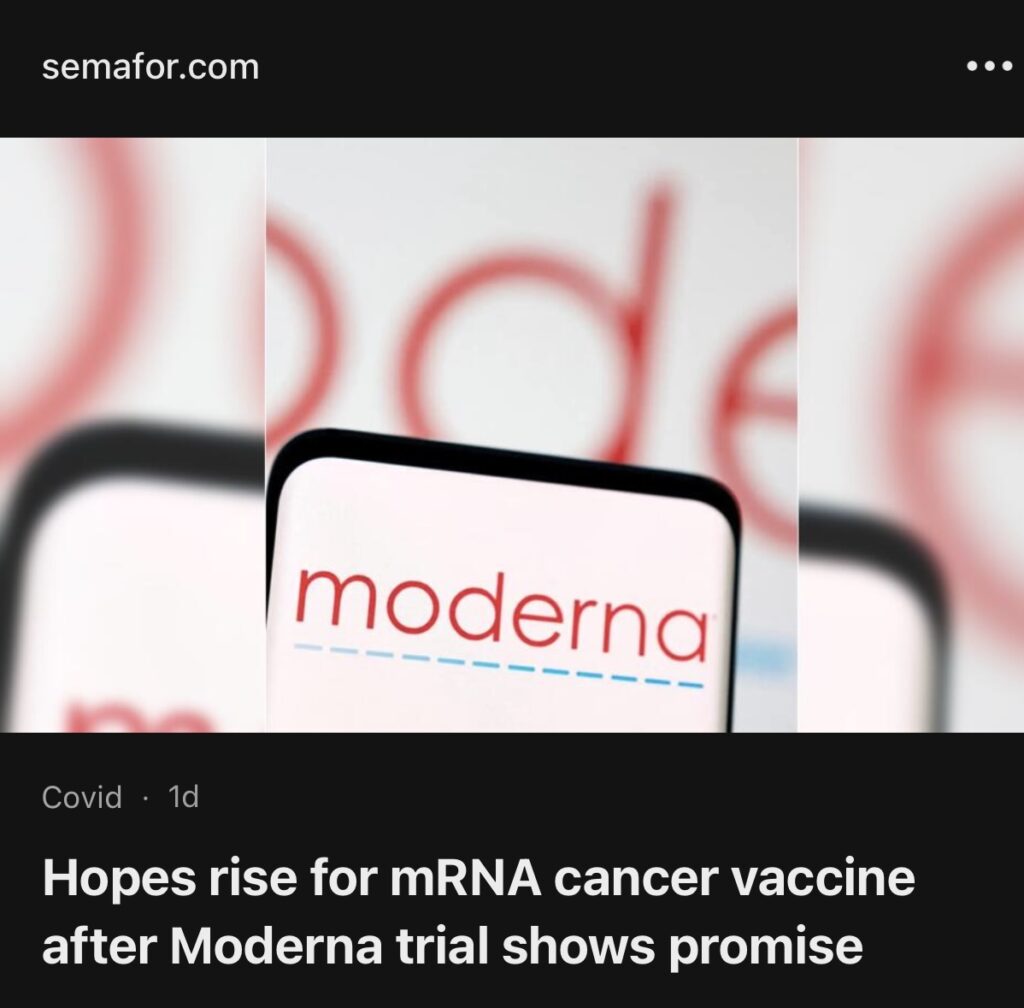
Task: Open the mRNA cancer vaccine headline
Action: 478,912
